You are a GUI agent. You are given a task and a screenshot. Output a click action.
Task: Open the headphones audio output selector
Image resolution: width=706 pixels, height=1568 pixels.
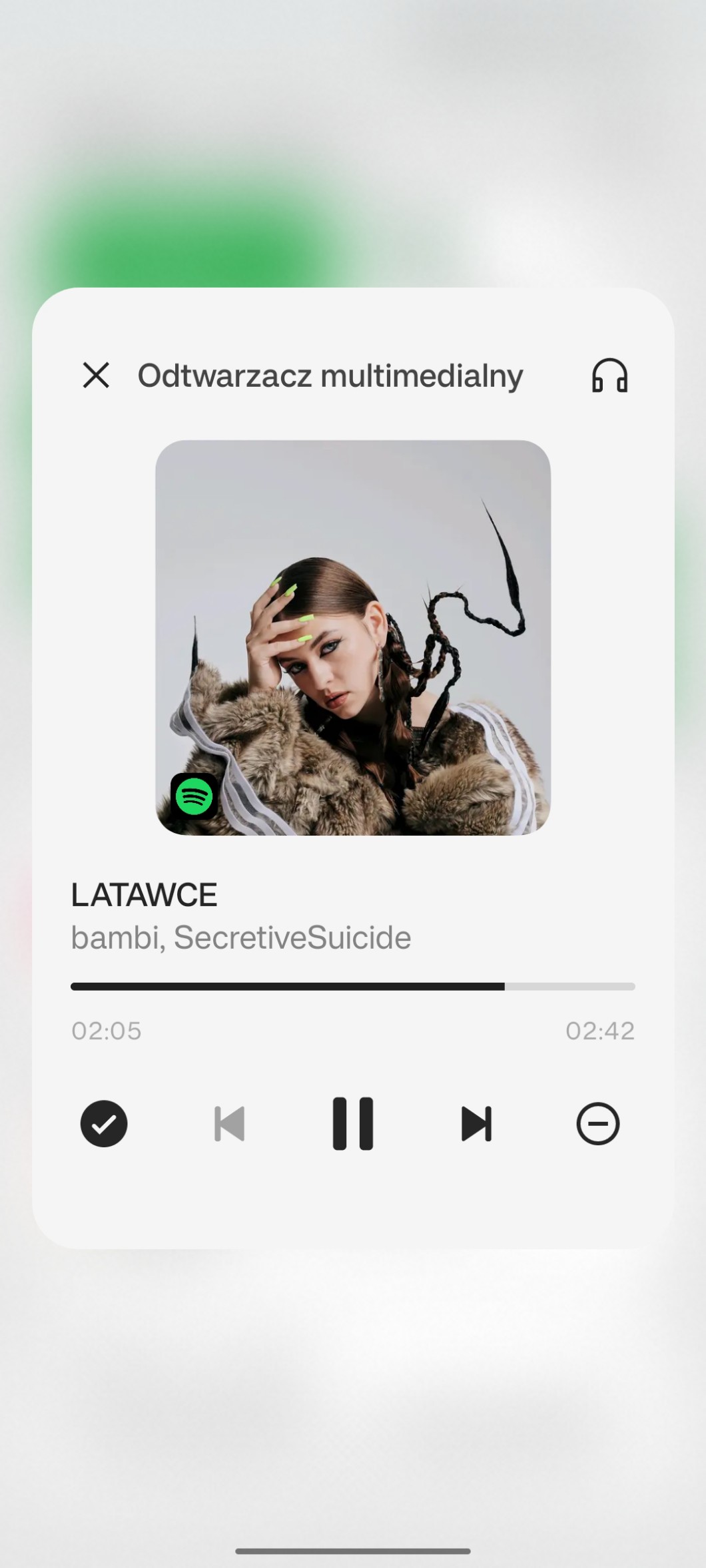click(609, 376)
